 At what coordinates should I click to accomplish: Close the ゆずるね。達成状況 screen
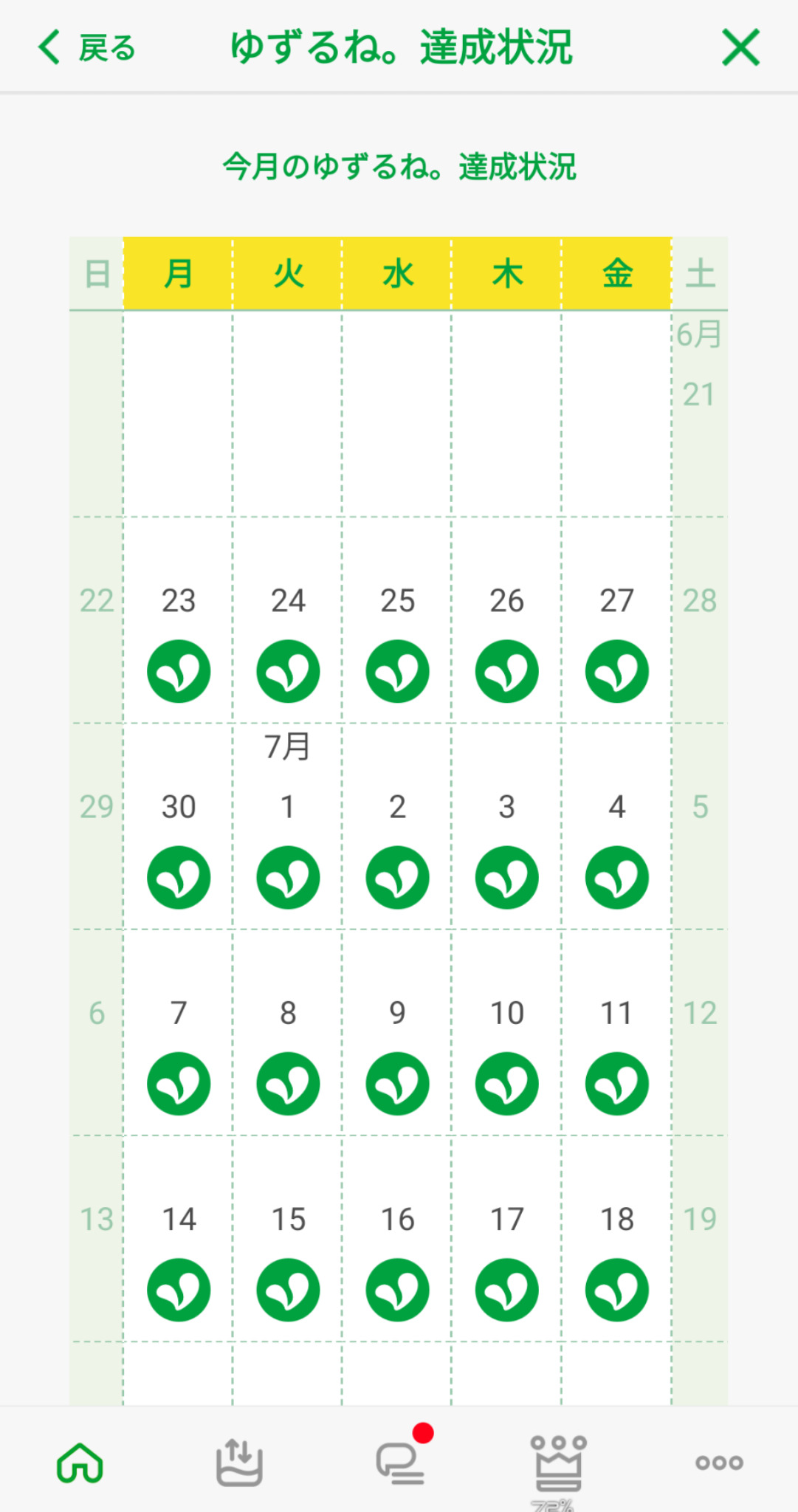point(740,48)
